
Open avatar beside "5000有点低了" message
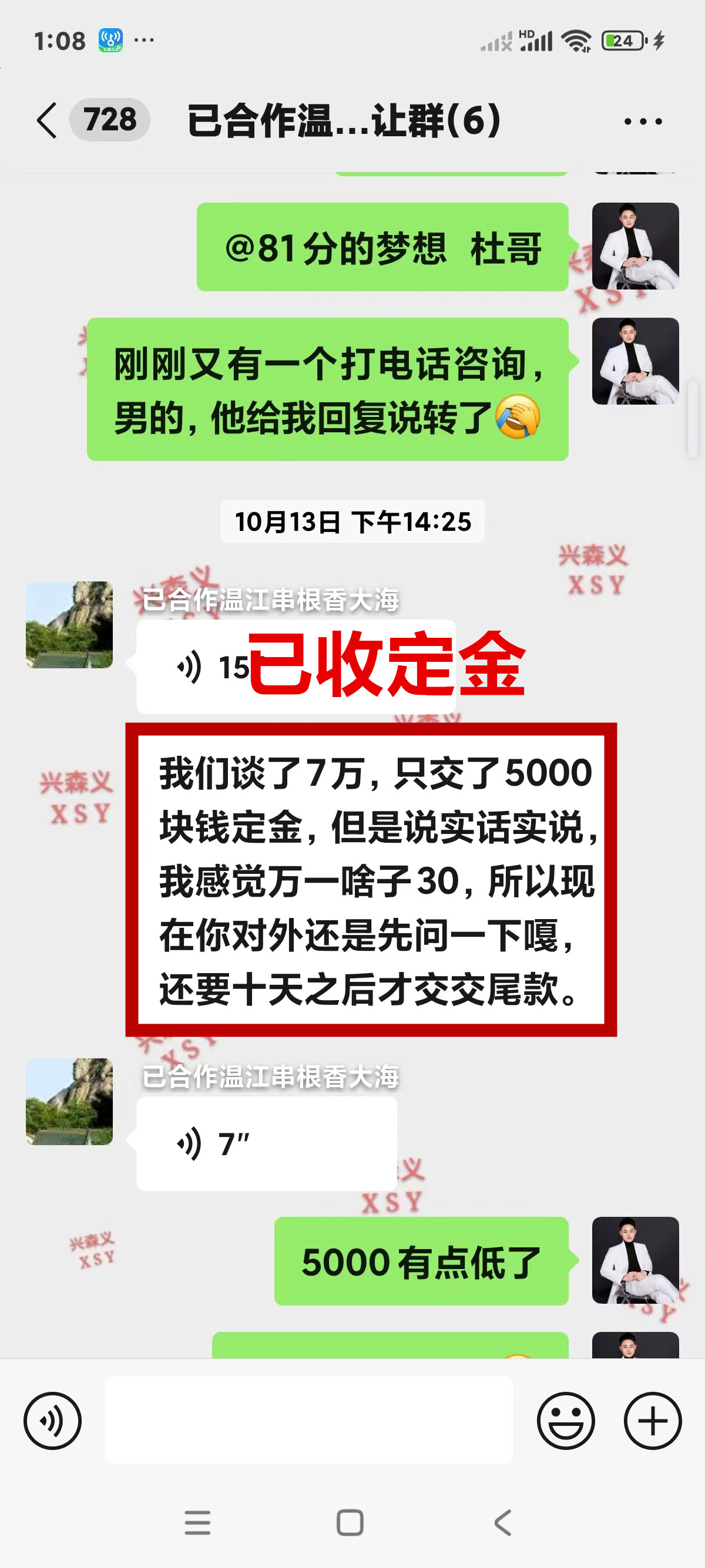pos(635,1259)
